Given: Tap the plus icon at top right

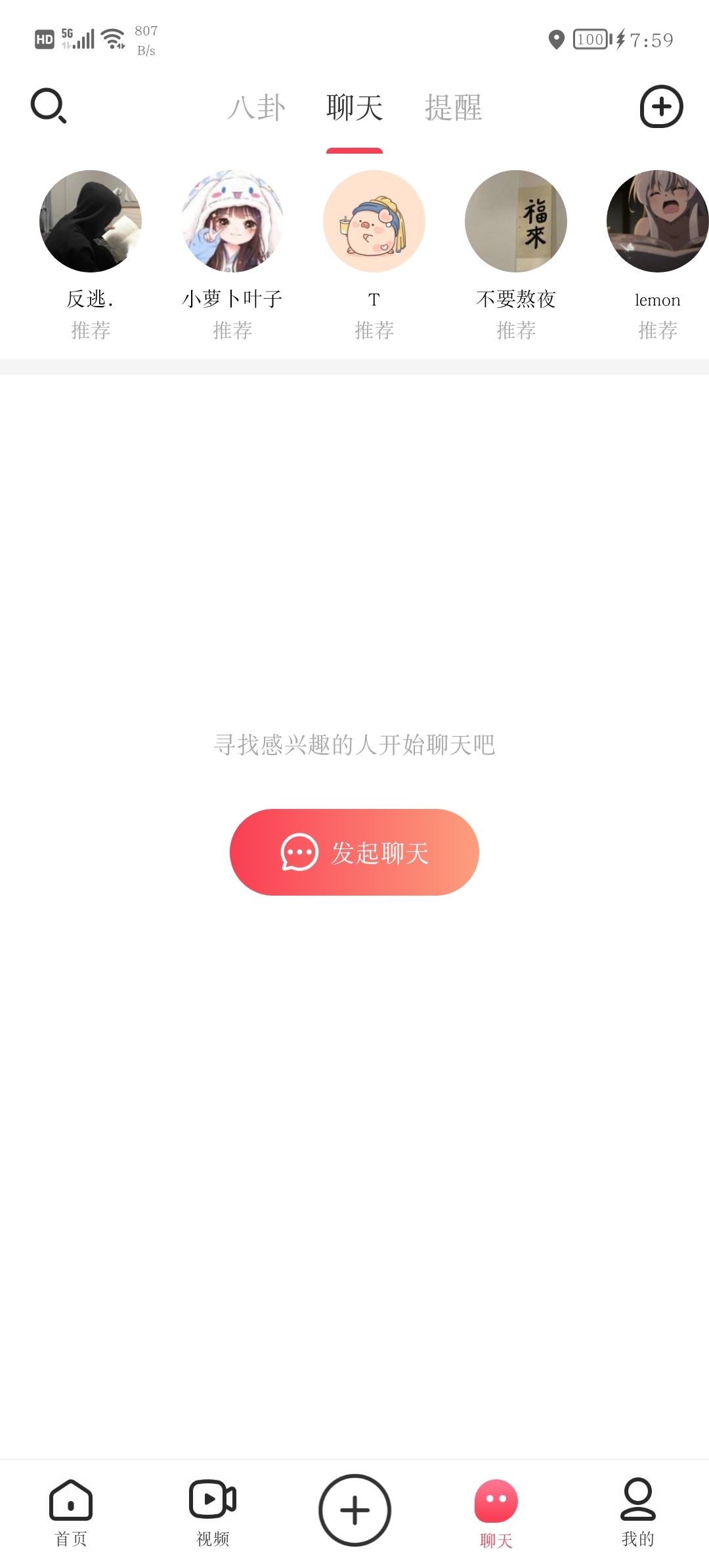Looking at the screenshot, I should click(661, 106).
